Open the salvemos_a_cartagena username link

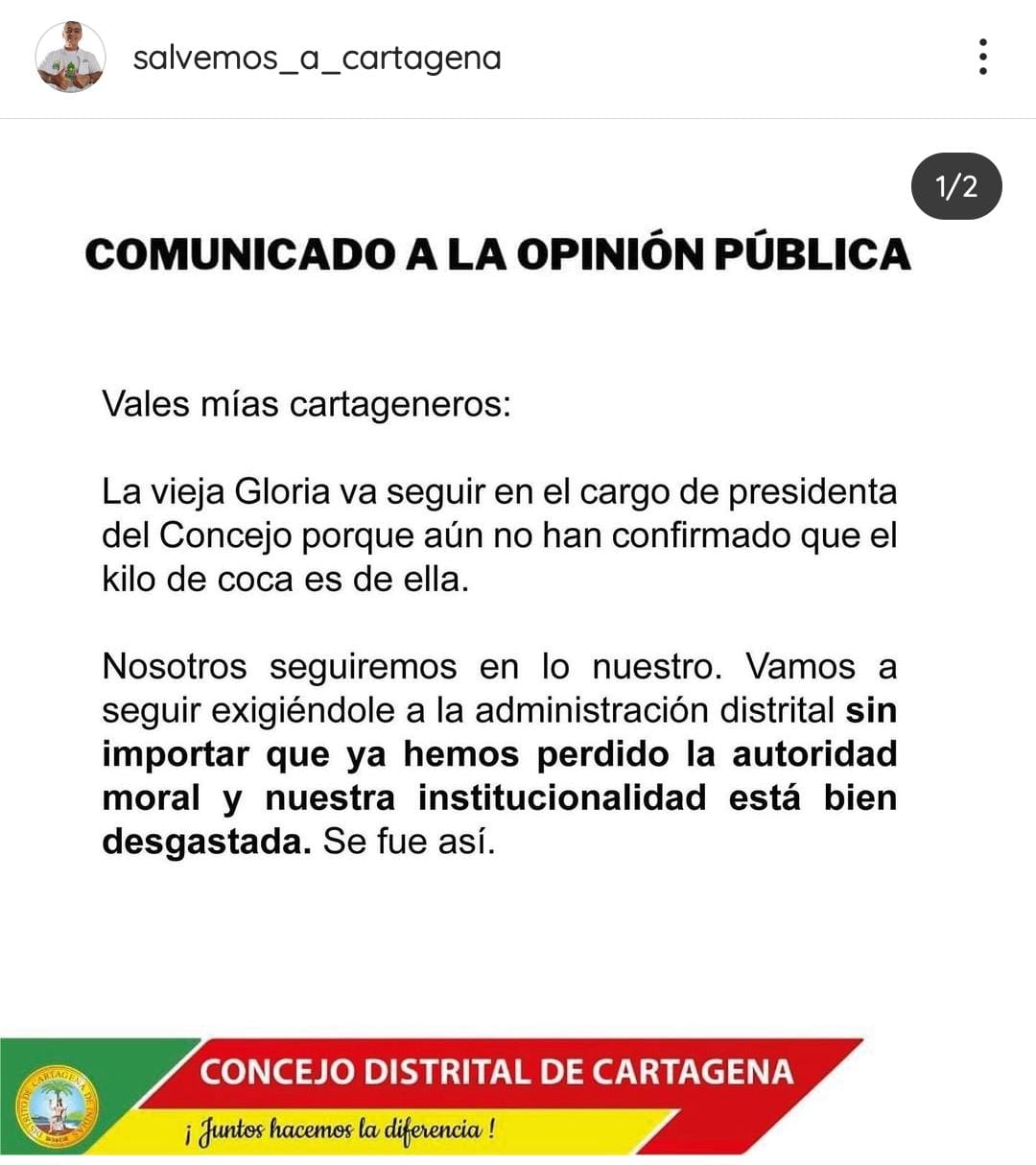[317, 58]
